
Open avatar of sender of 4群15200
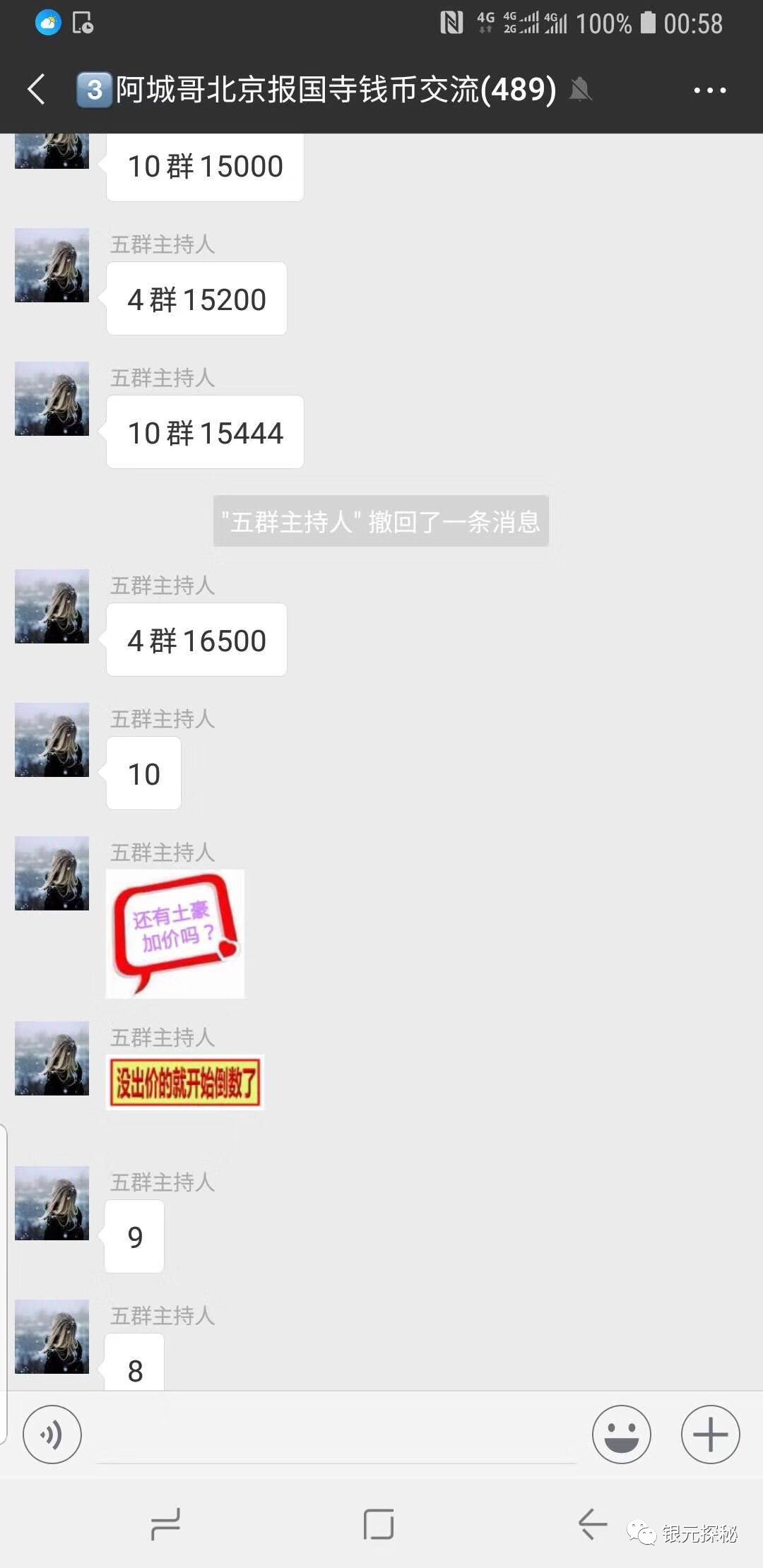[x=52, y=266]
